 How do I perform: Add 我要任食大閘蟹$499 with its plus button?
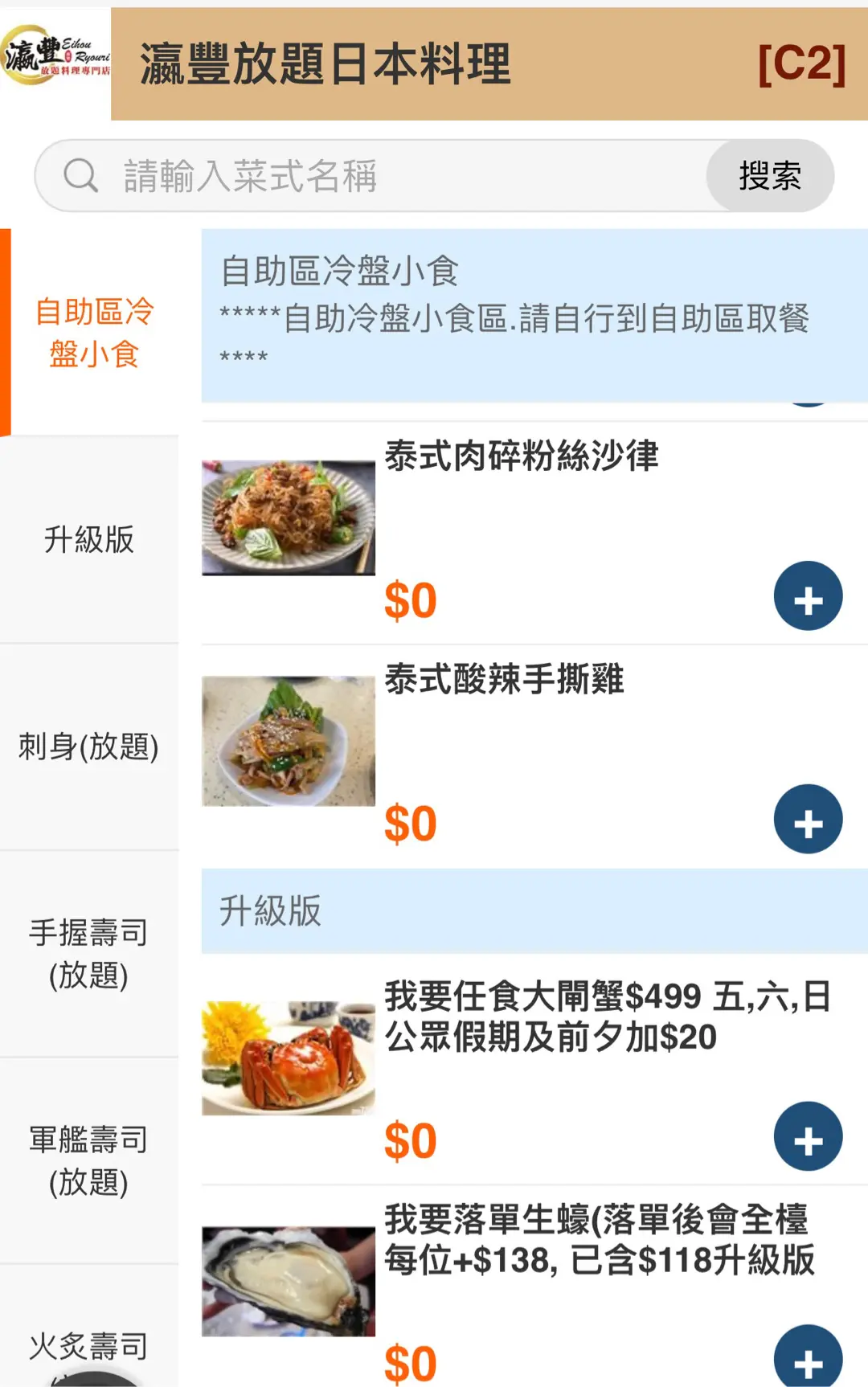808,1136
